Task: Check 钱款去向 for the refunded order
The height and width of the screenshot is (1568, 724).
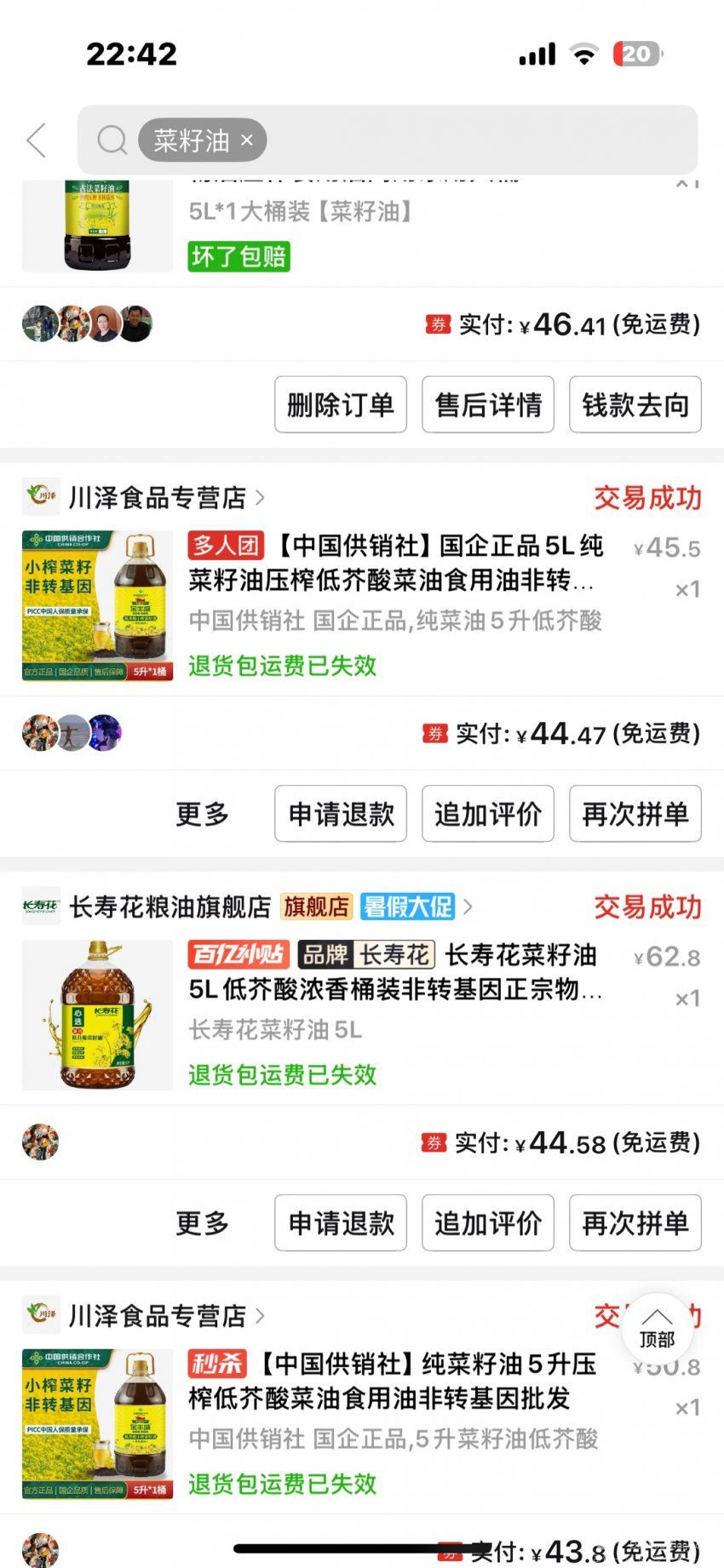Action: pyautogui.click(x=635, y=404)
